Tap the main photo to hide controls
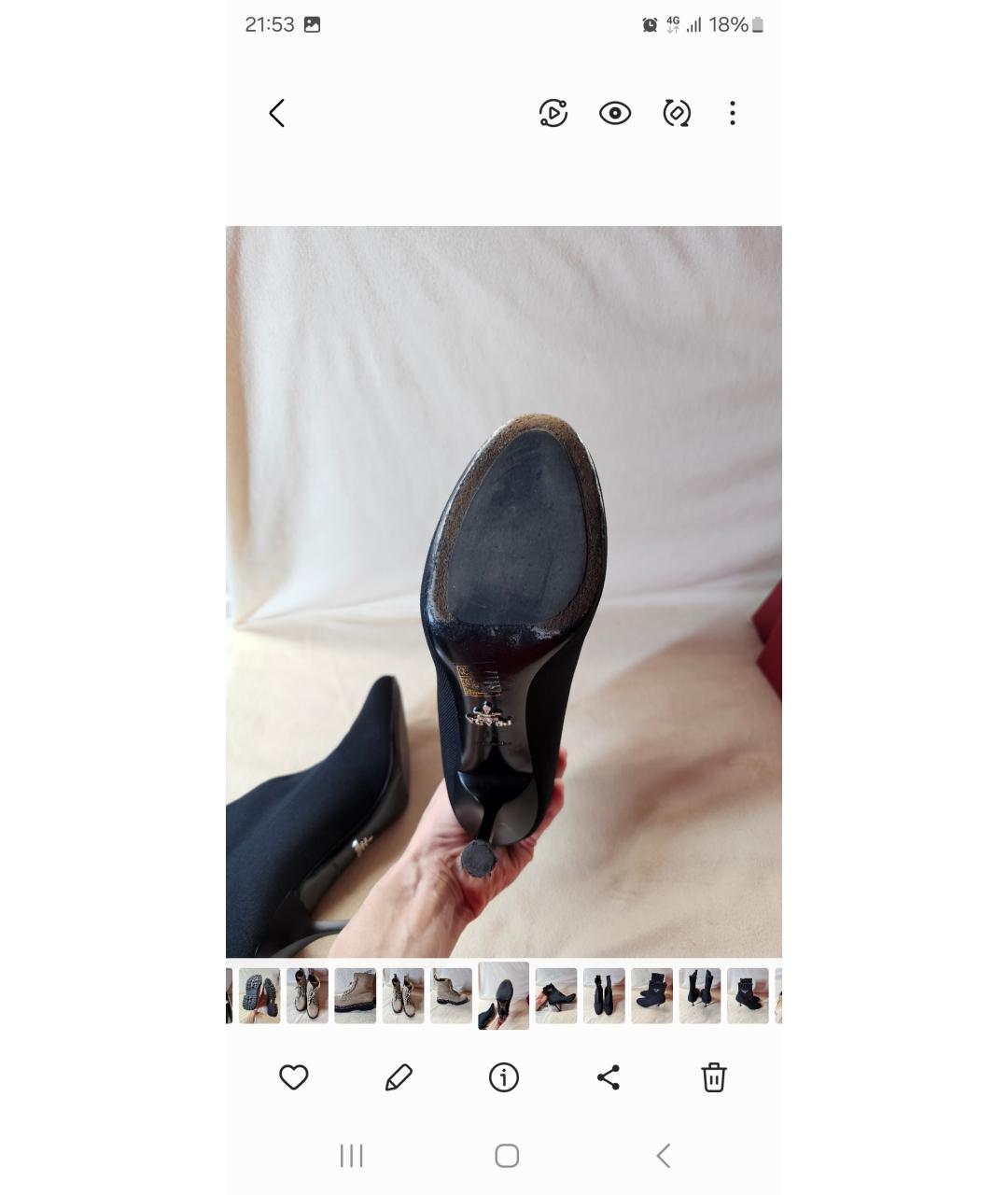The height and width of the screenshot is (1195, 1008). (x=504, y=420)
